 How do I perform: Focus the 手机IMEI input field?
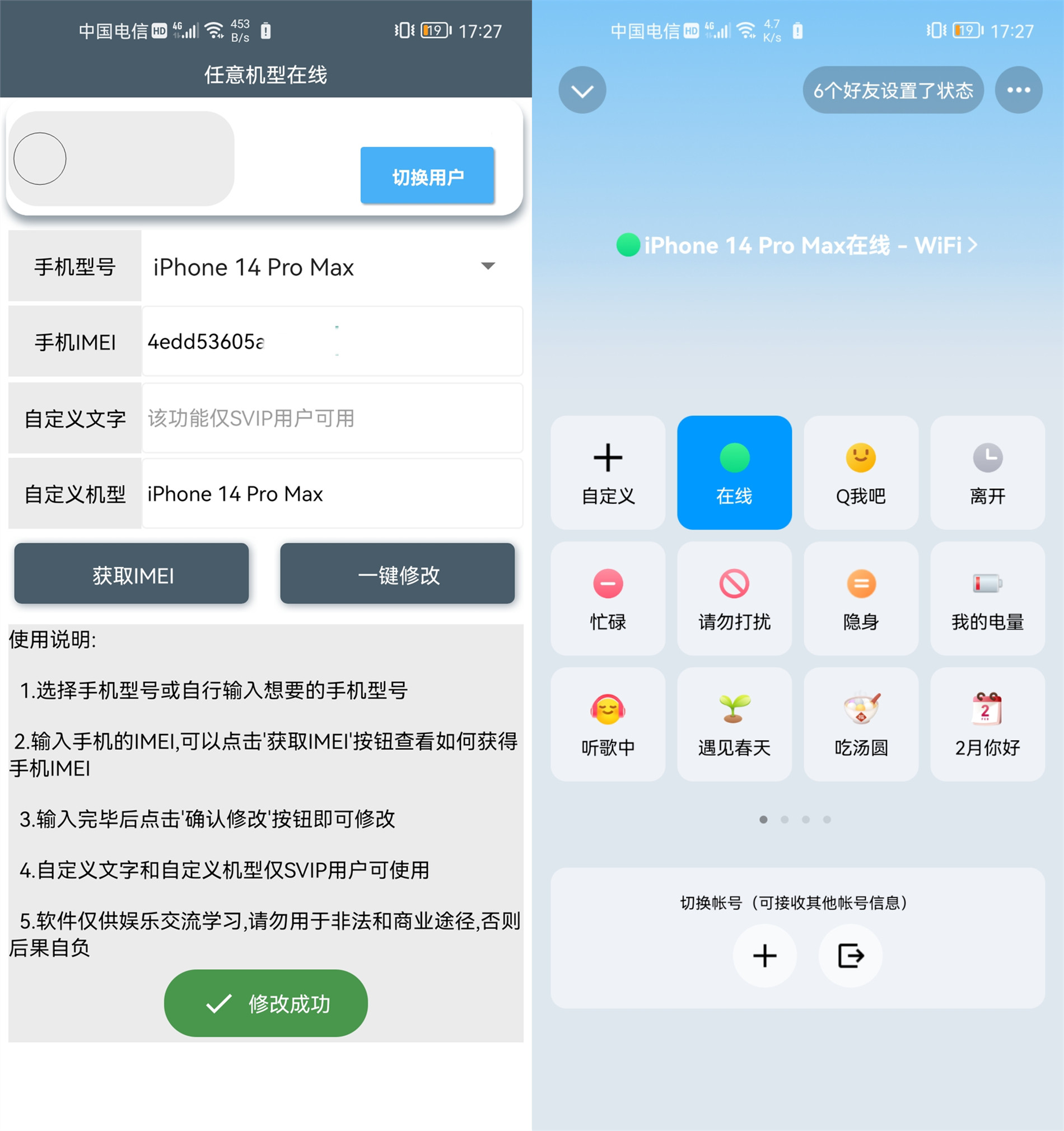(332, 342)
